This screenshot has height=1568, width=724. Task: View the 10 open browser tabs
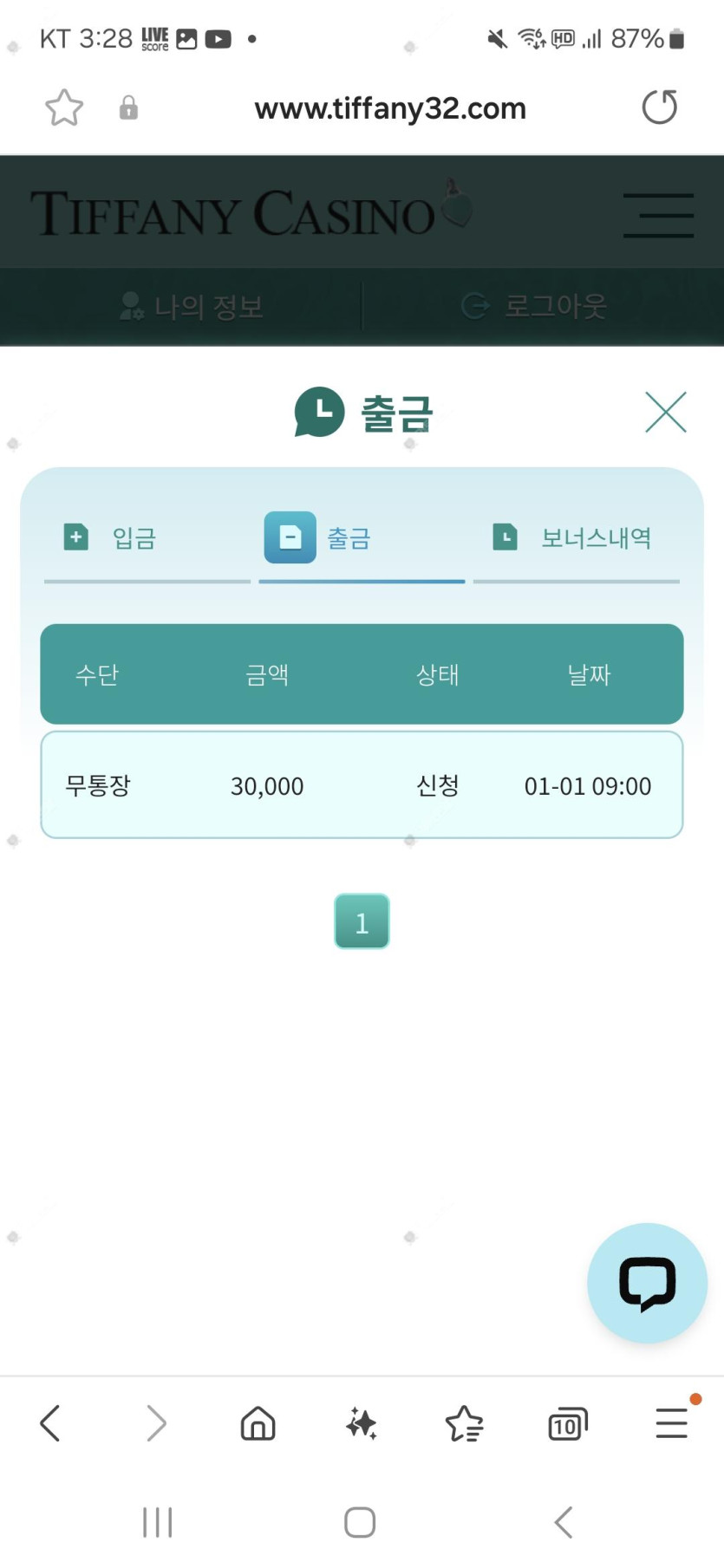coord(568,1423)
